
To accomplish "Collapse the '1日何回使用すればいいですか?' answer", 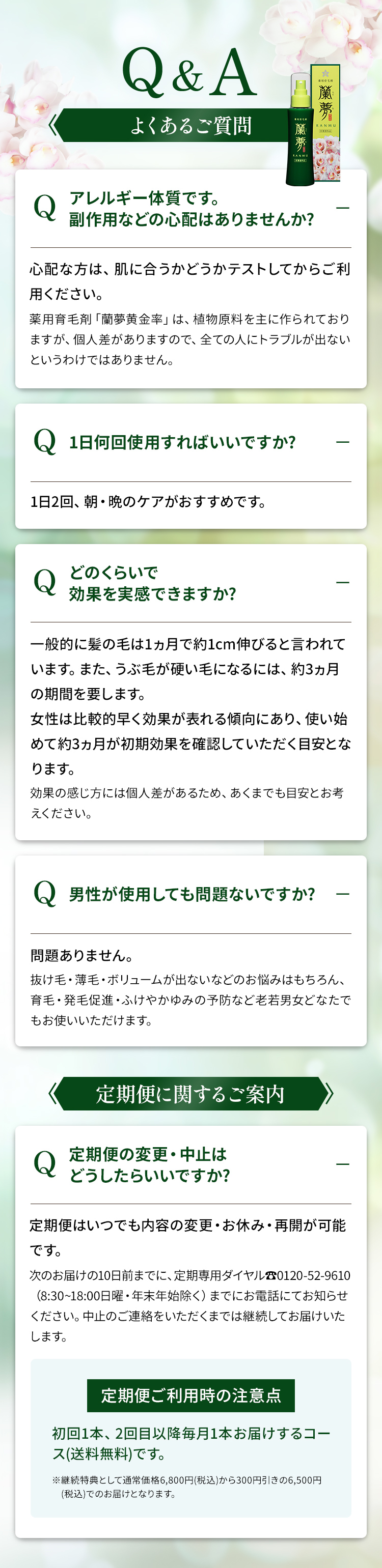I will click(x=342, y=442).
